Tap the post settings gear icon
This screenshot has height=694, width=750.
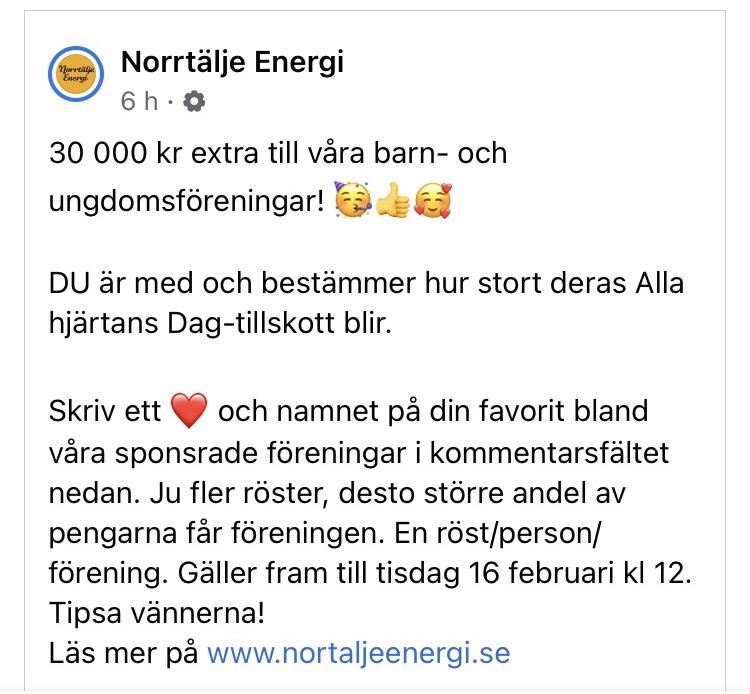(193, 101)
